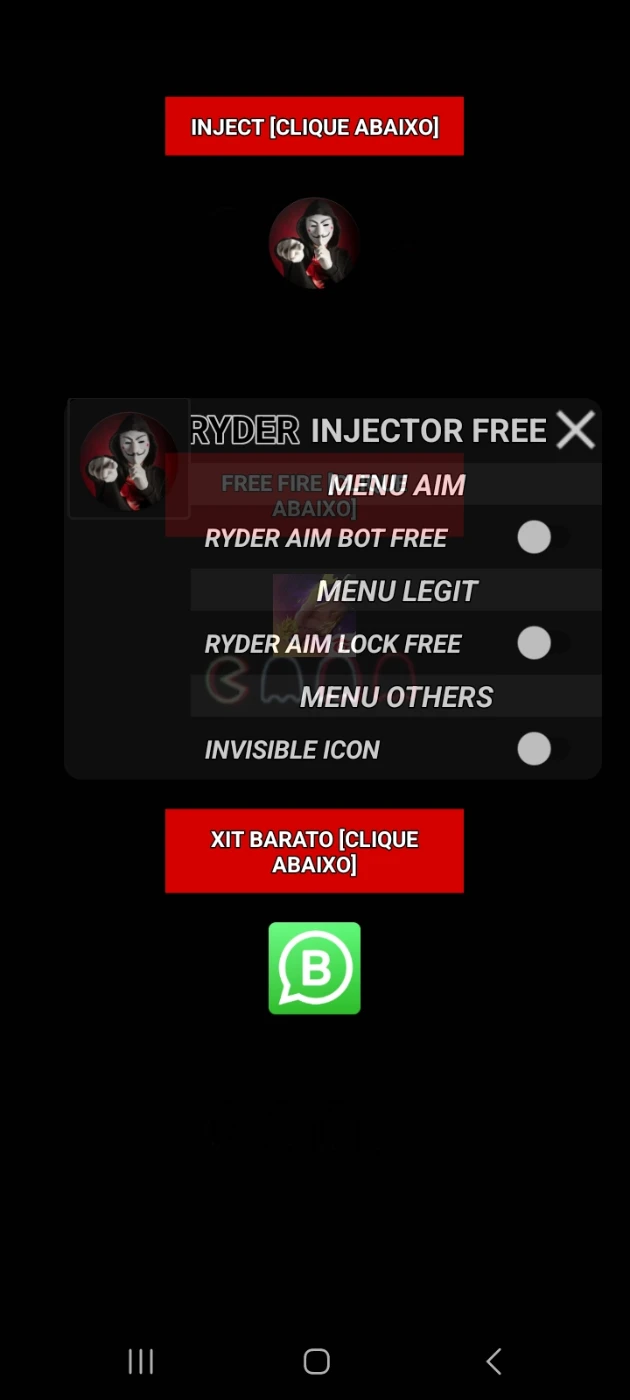Screen dimensions: 630x1400
Task: Tap the masked avatar under Inject
Action: [x=314, y=243]
